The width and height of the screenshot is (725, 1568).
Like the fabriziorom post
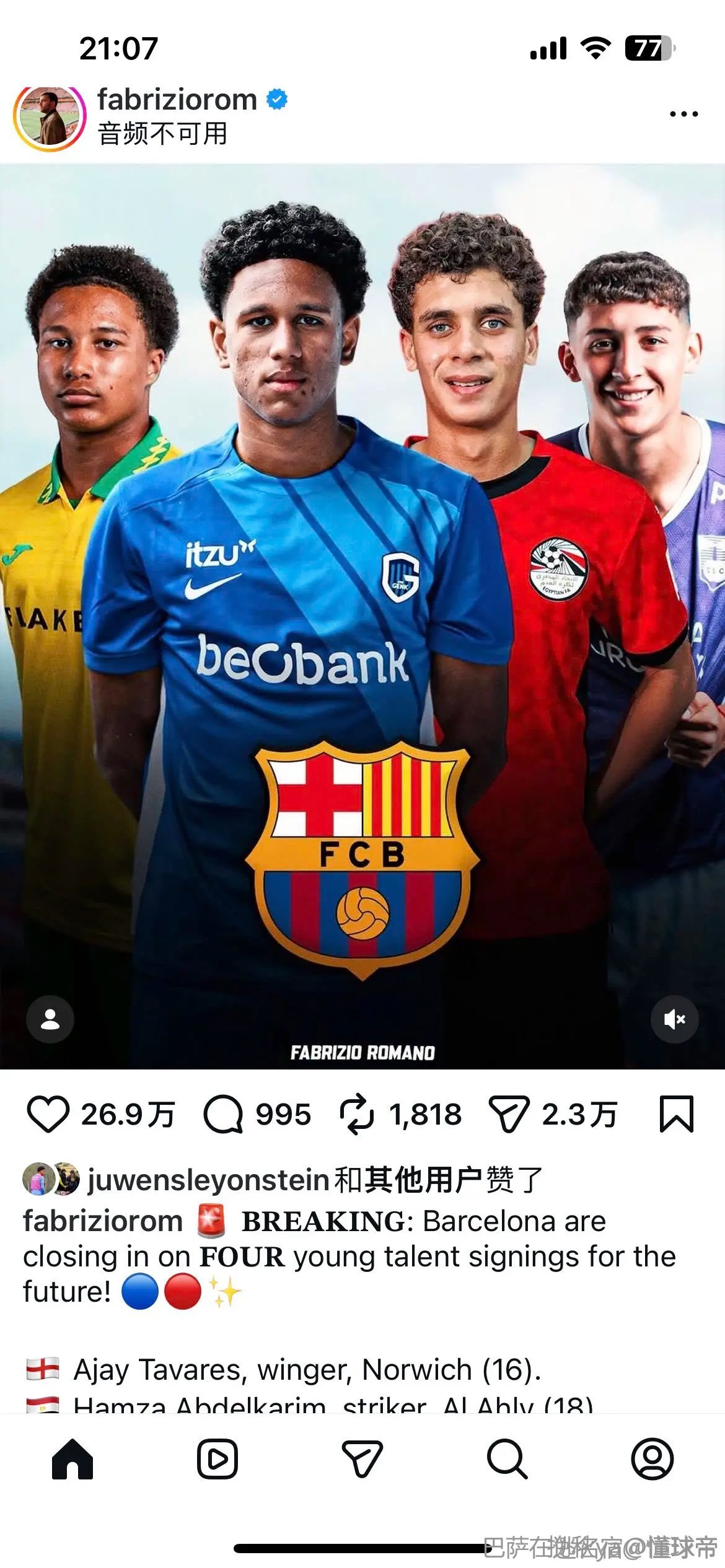[48, 1115]
